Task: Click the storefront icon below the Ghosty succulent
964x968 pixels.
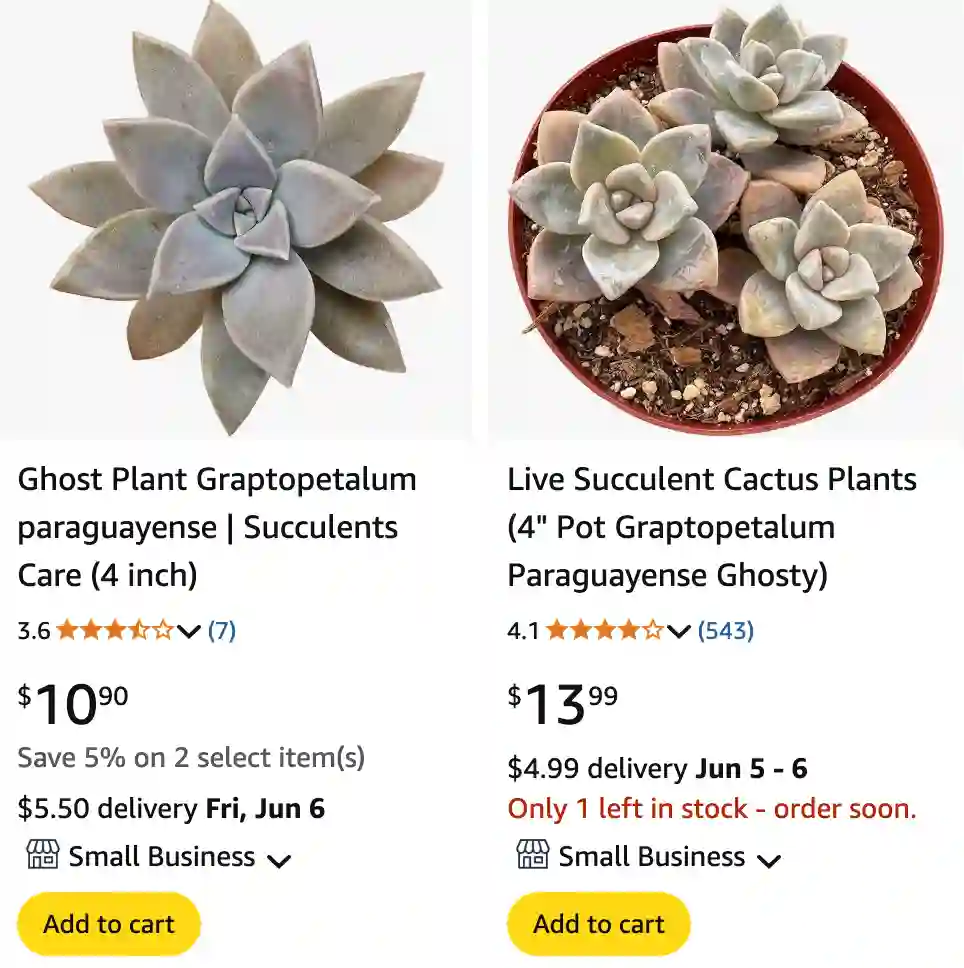Action: click(527, 856)
